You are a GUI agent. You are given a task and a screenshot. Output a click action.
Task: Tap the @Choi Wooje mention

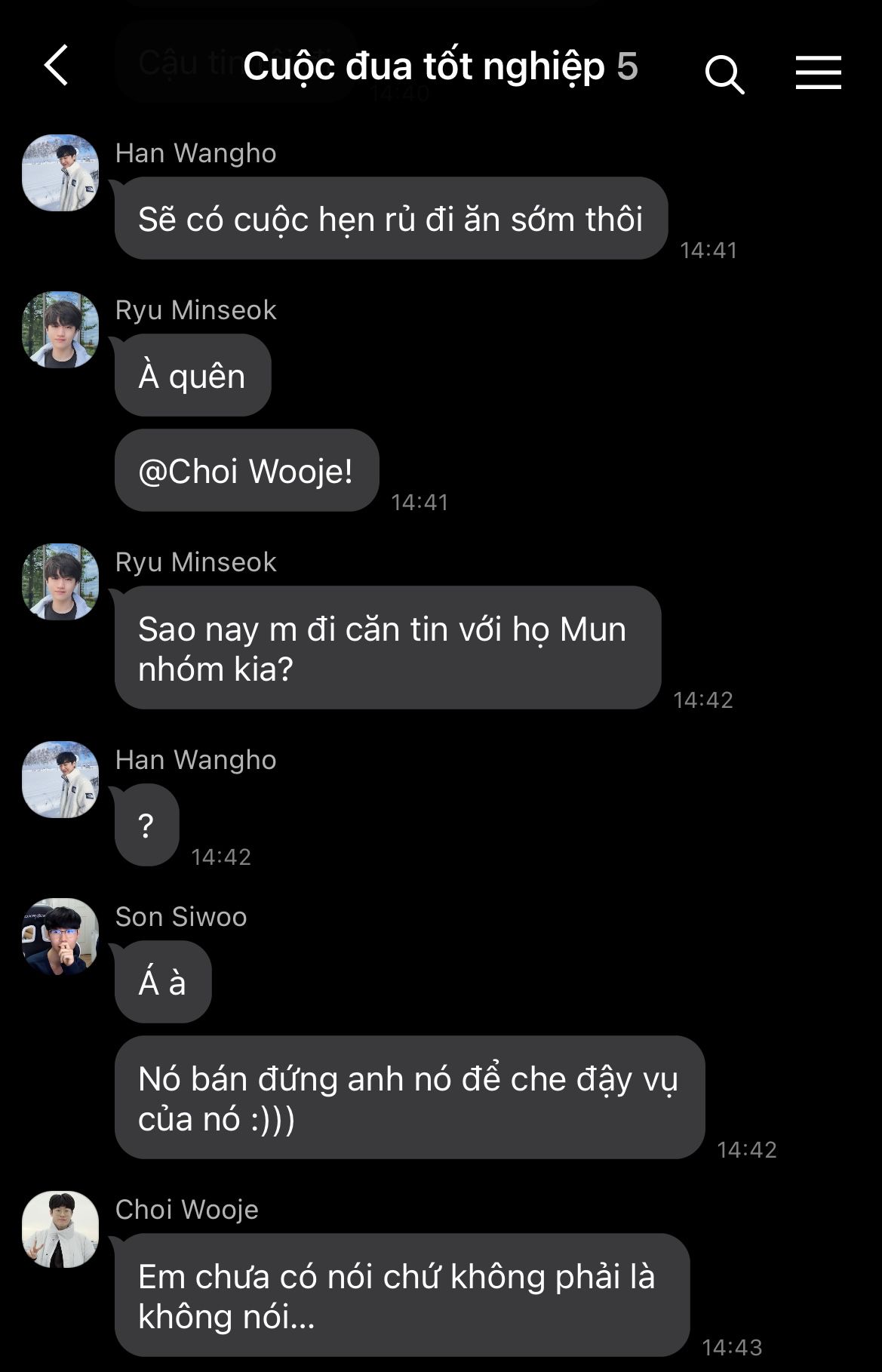tap(245, 472)
